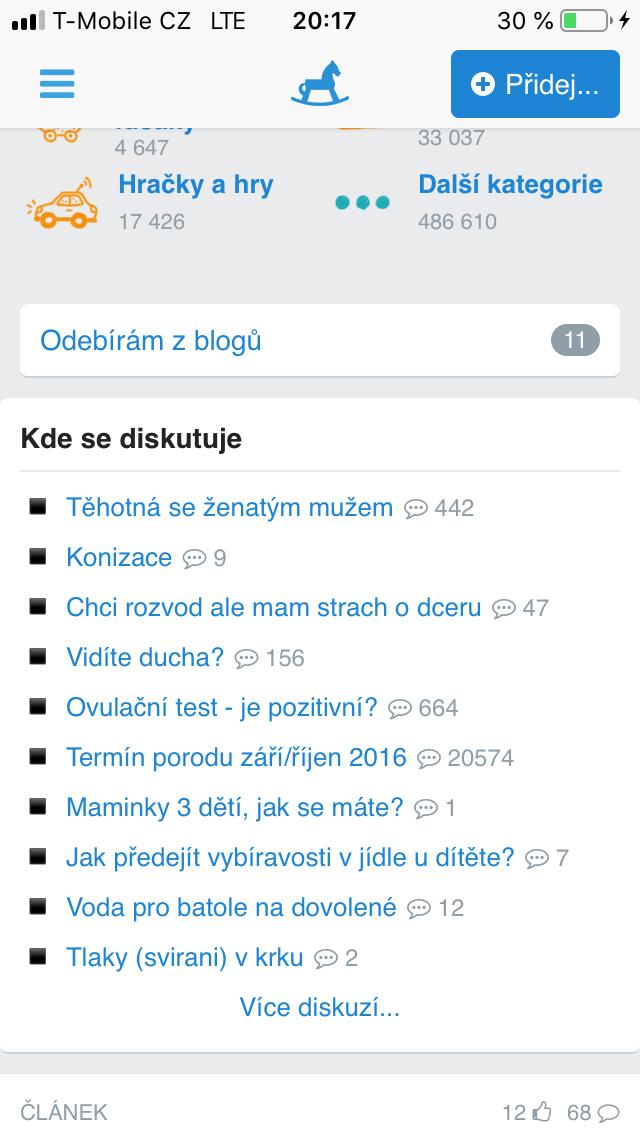Image resolution: width=640 pixels, height=1136 pixels.
Task: Open Voda pro batole na dovolené
Action: (x=231, y=908)
